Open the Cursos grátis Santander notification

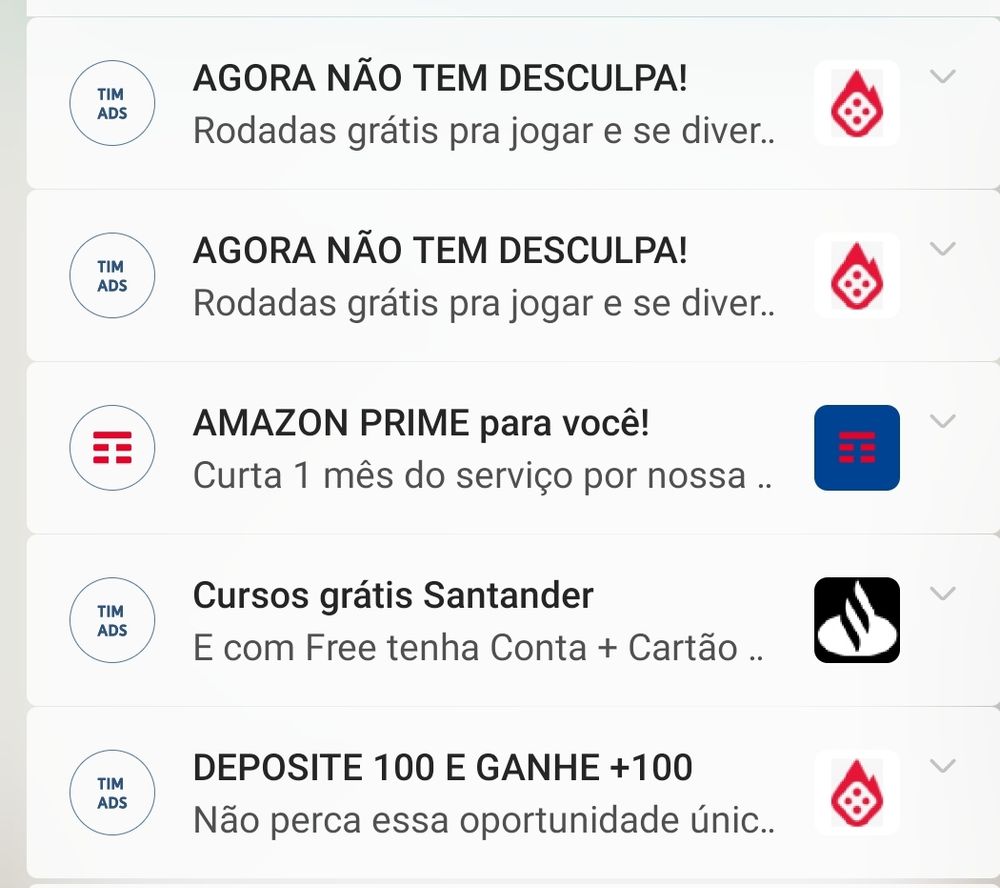480,621
